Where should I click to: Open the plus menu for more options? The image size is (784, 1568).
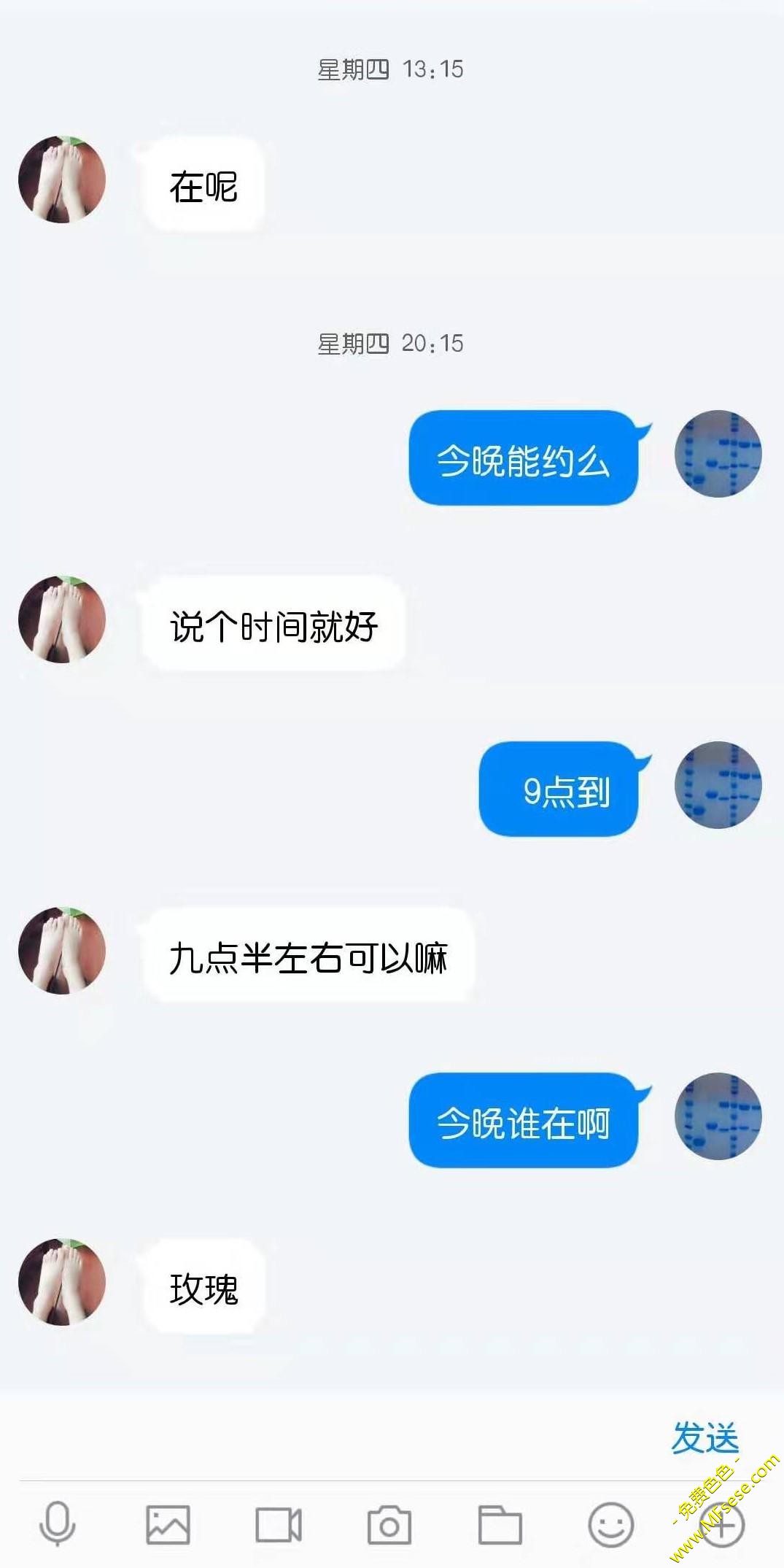coord(721,1524)
